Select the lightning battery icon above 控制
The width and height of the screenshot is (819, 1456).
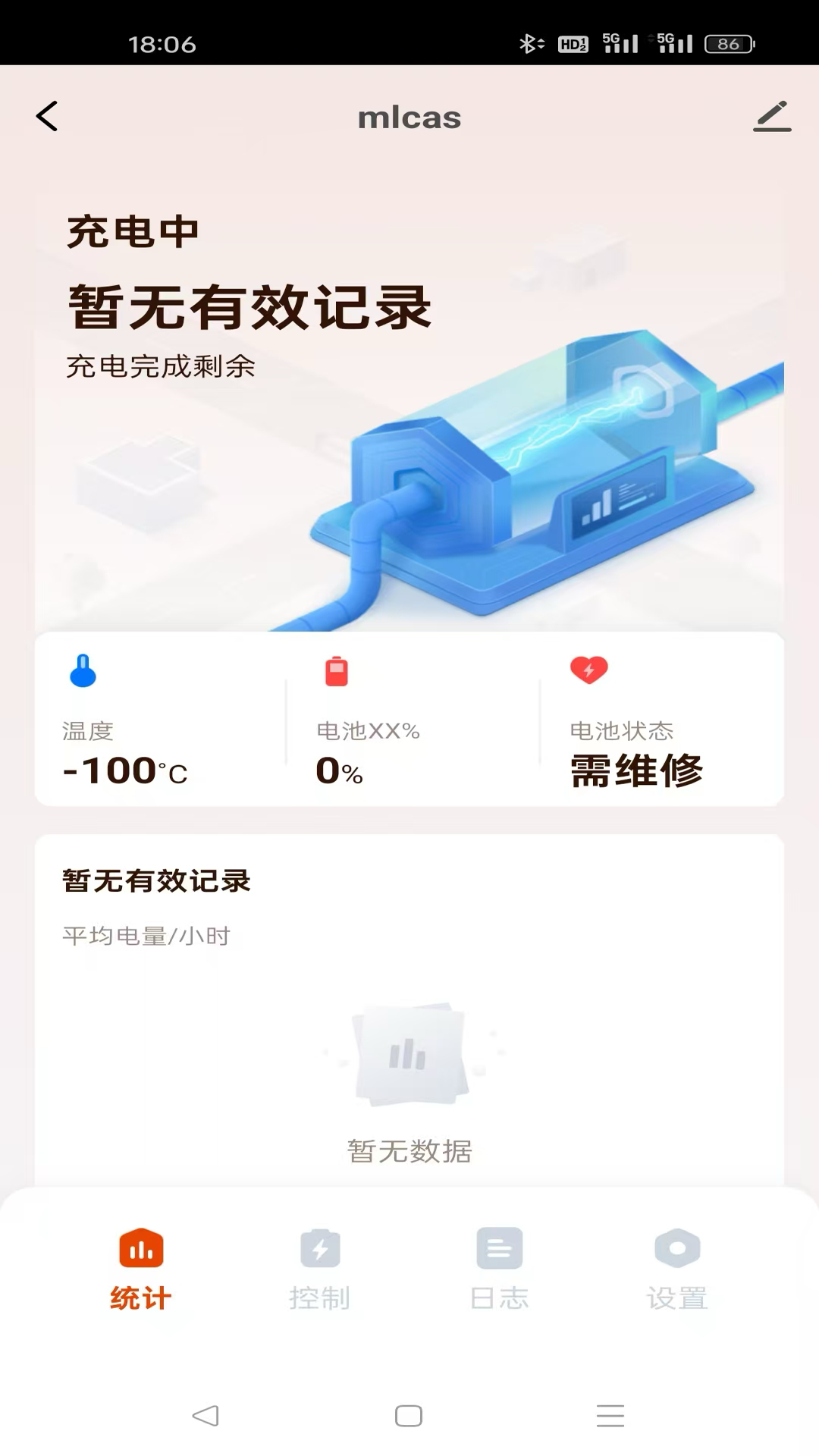(x=321, y=1247)
